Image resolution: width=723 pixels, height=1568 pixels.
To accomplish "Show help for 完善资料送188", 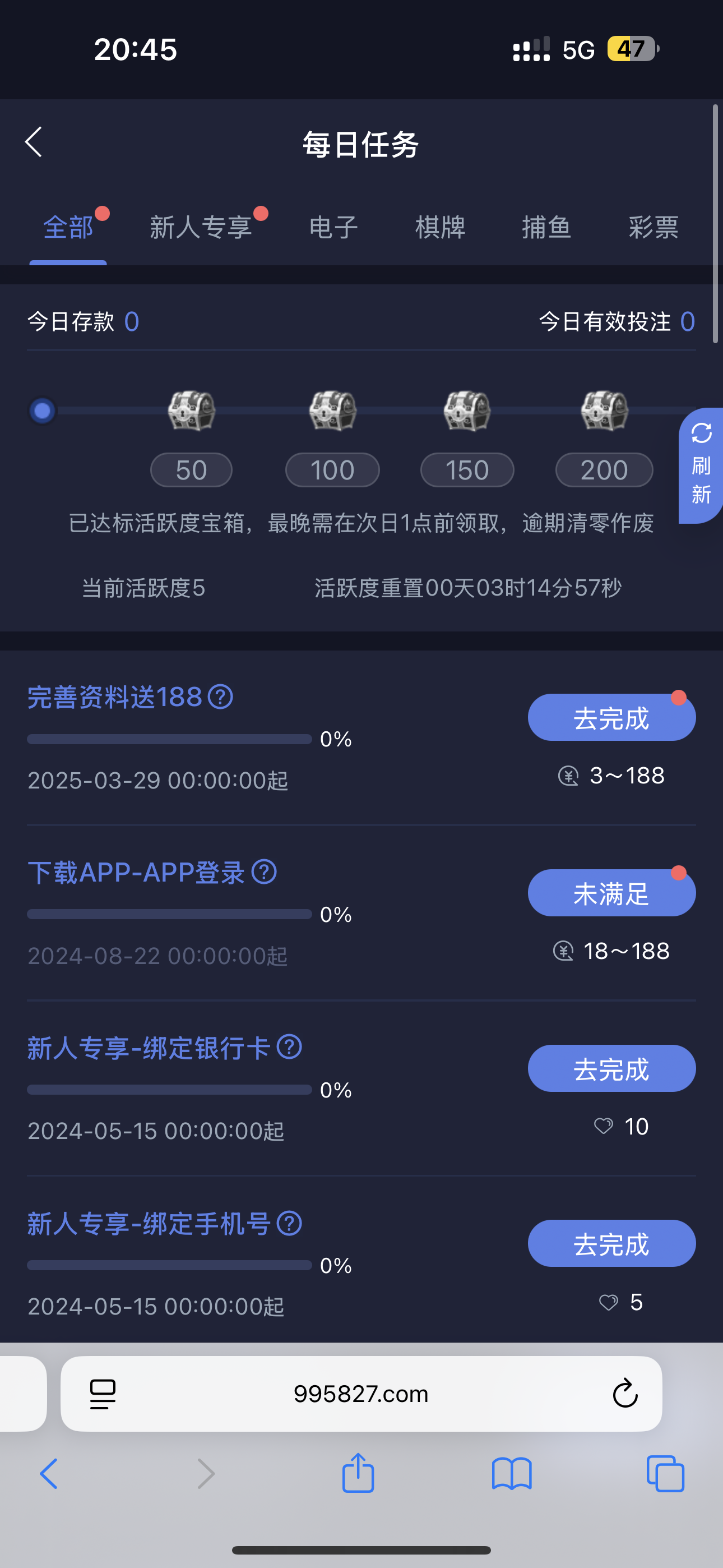I will coord(220,697).
